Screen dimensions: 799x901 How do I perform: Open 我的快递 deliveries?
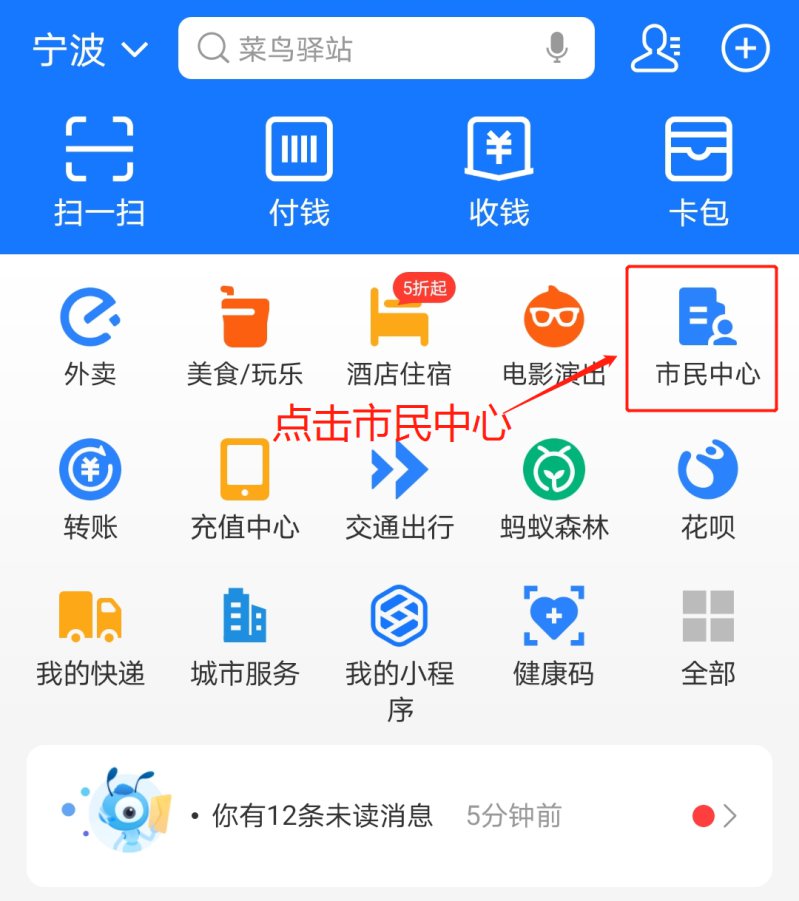pyautogui.click(x=90, y=635)
